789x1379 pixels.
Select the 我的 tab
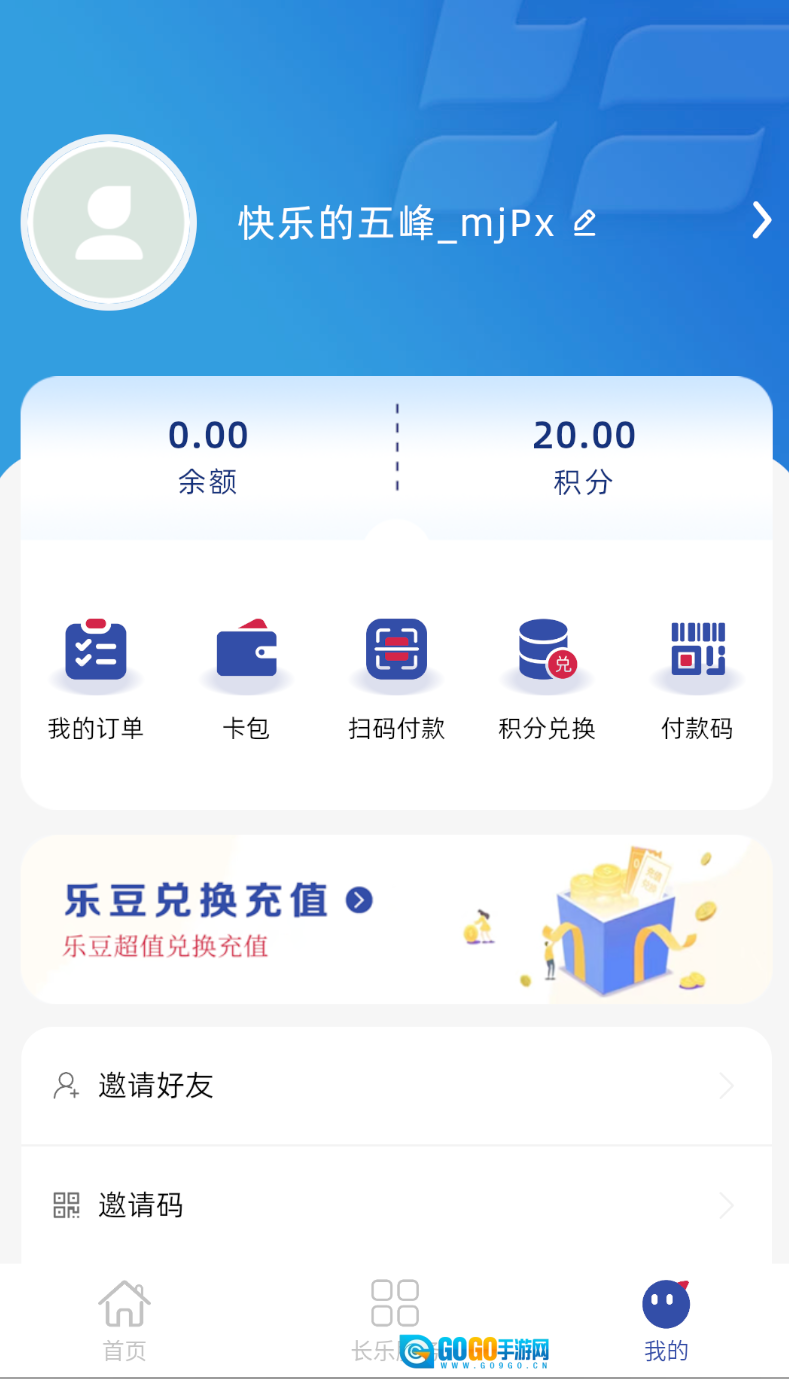[666, 1320]
